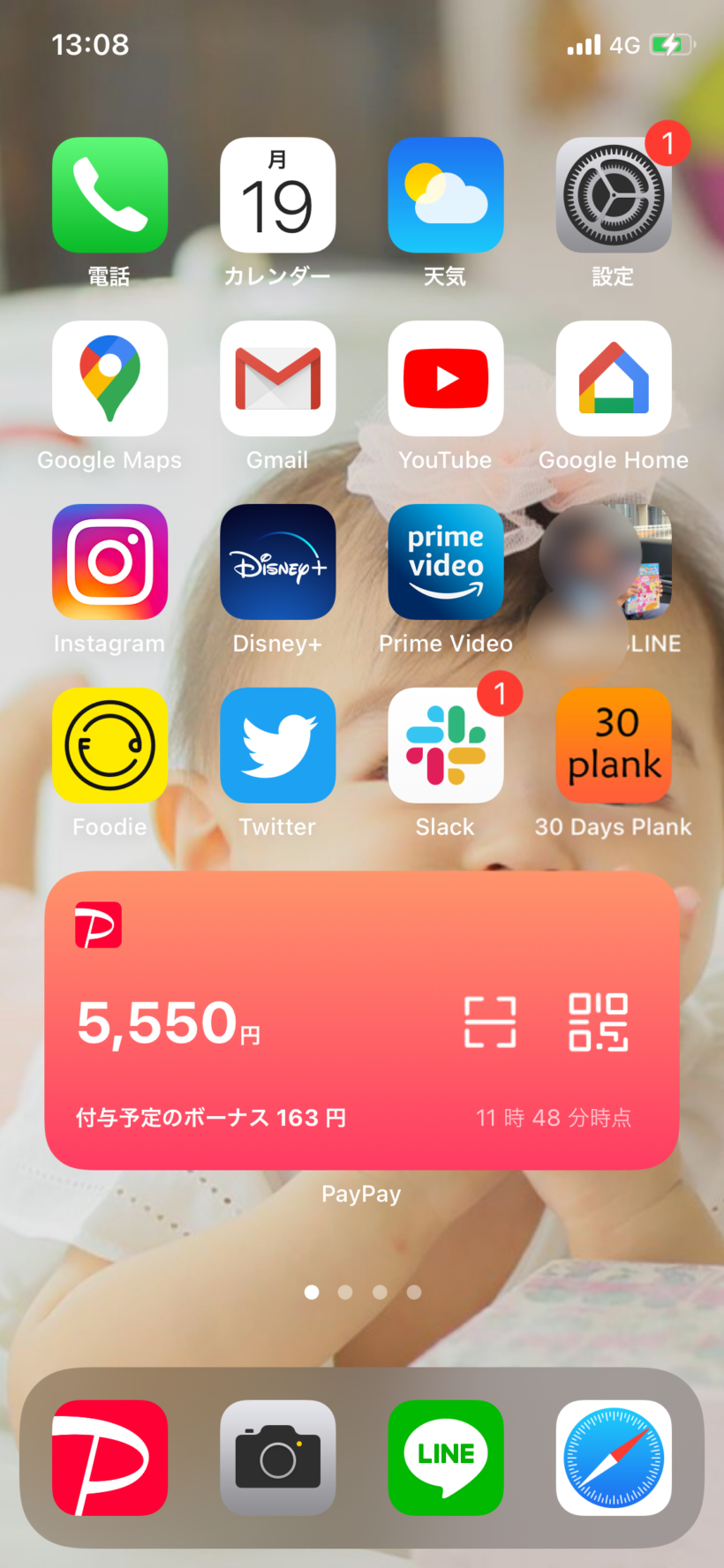
Task: Open Safari from the dock
Action: 613,1458
